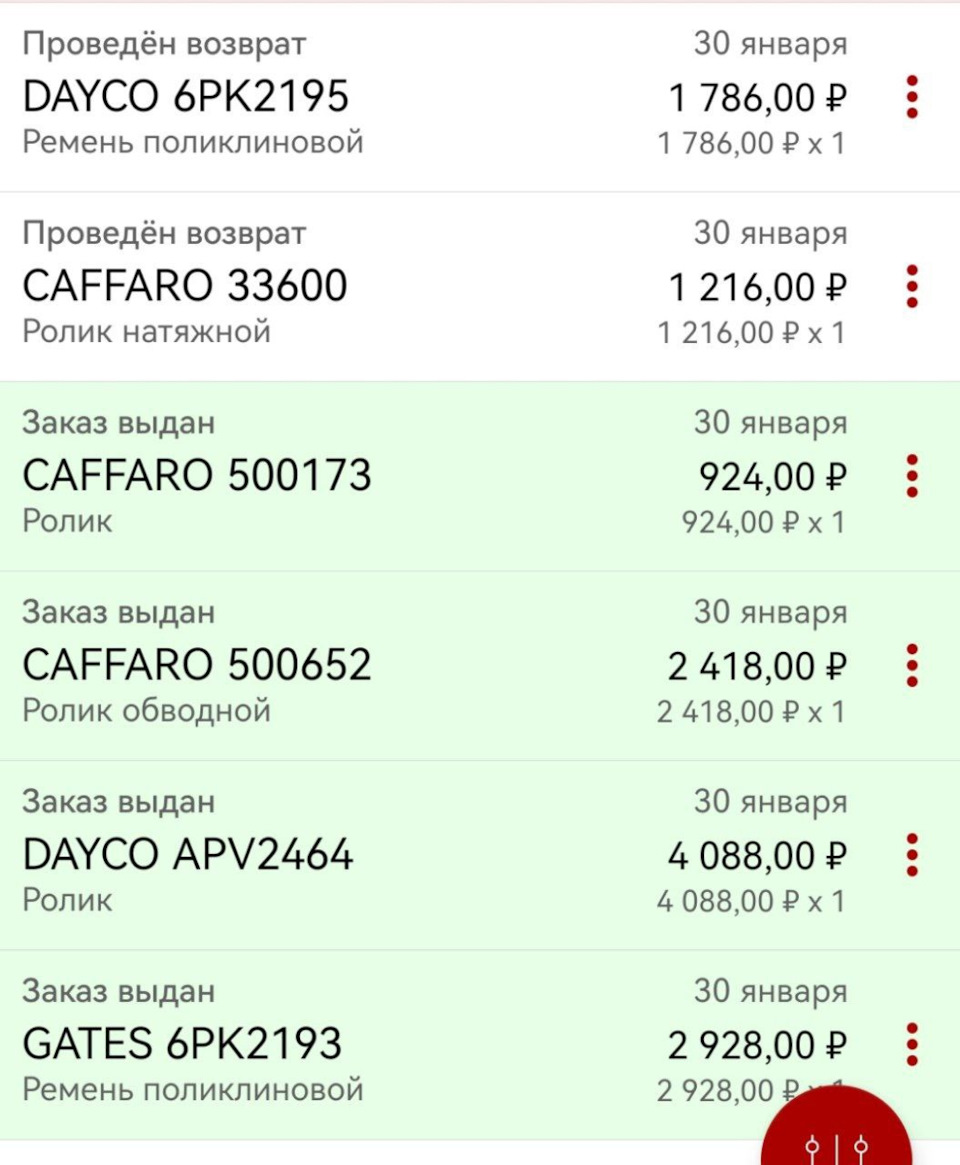Open overflow menu for CAFFARO 500173
Screen dimensions: 960x1165
pos(911,476)
